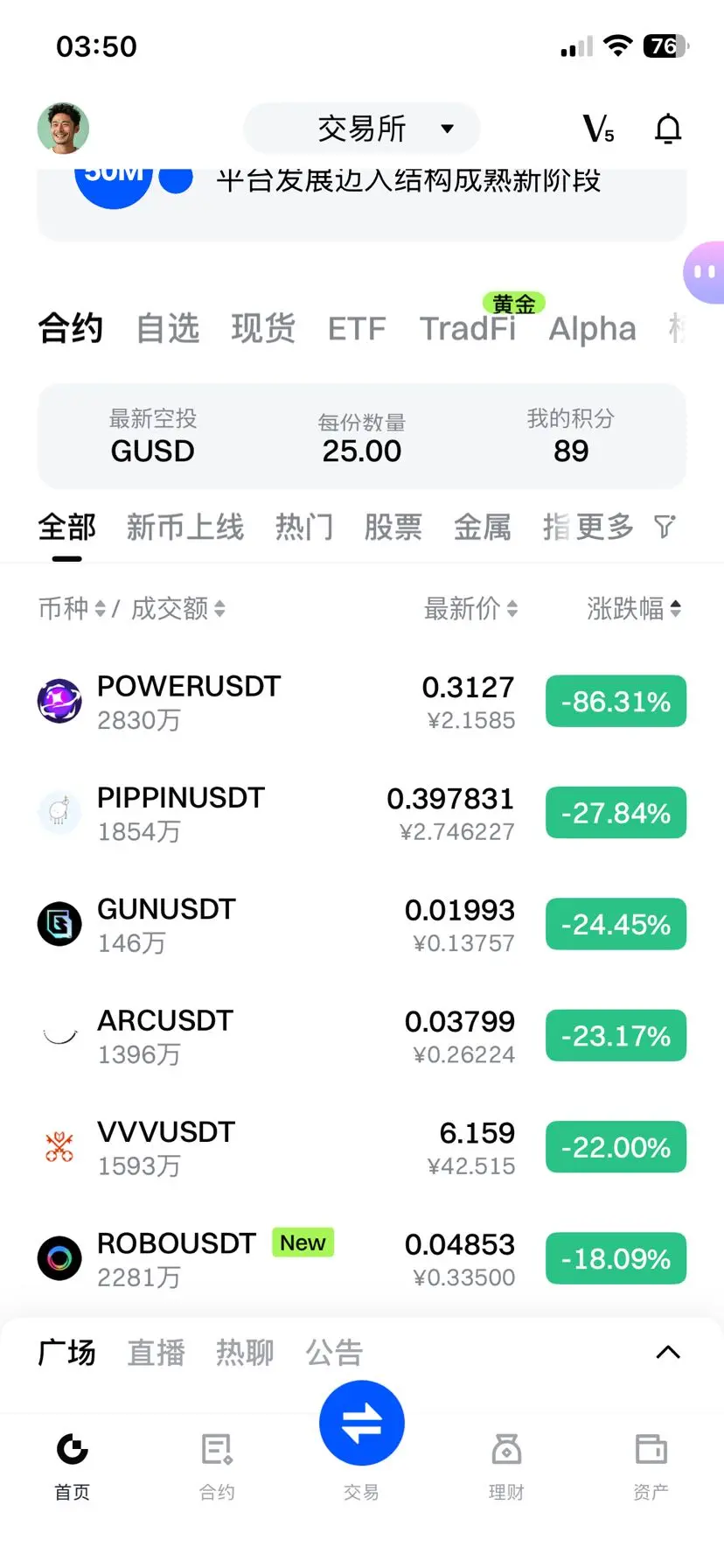Open the V5 VIP level icon
The image size is (724, 1568).
[x=599, y=129]
